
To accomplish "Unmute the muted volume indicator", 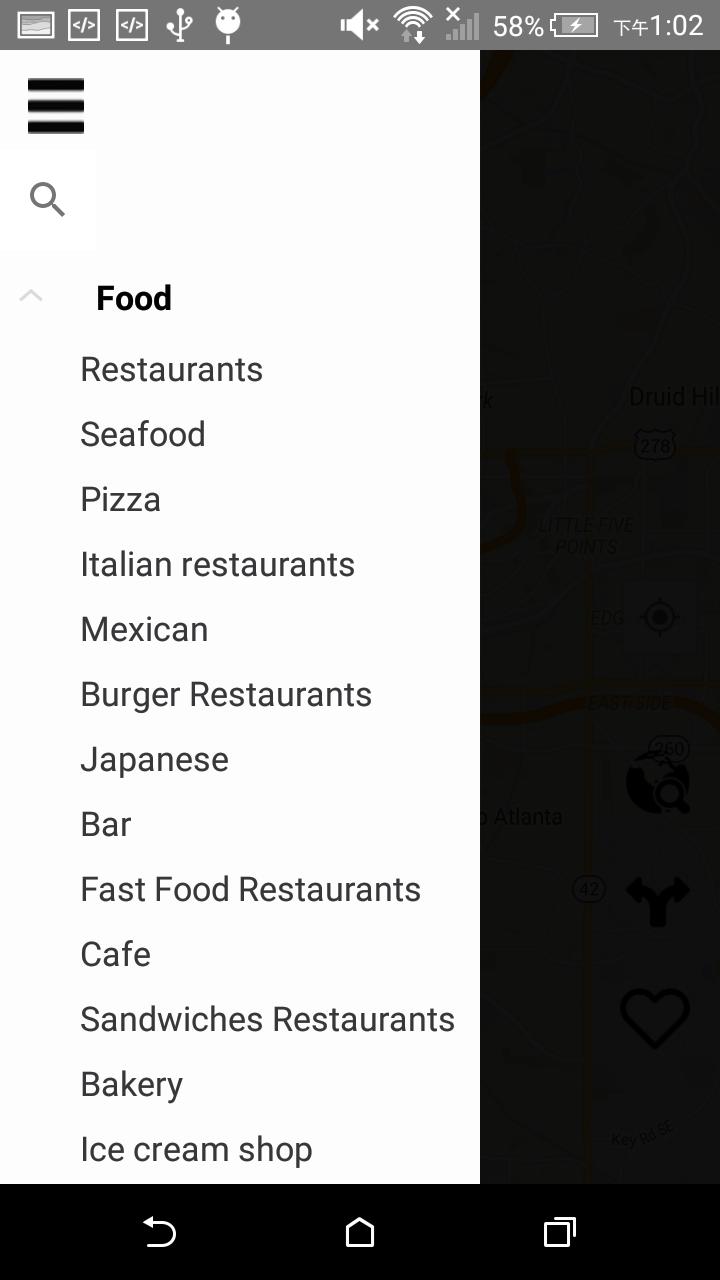I will point(356,24).
